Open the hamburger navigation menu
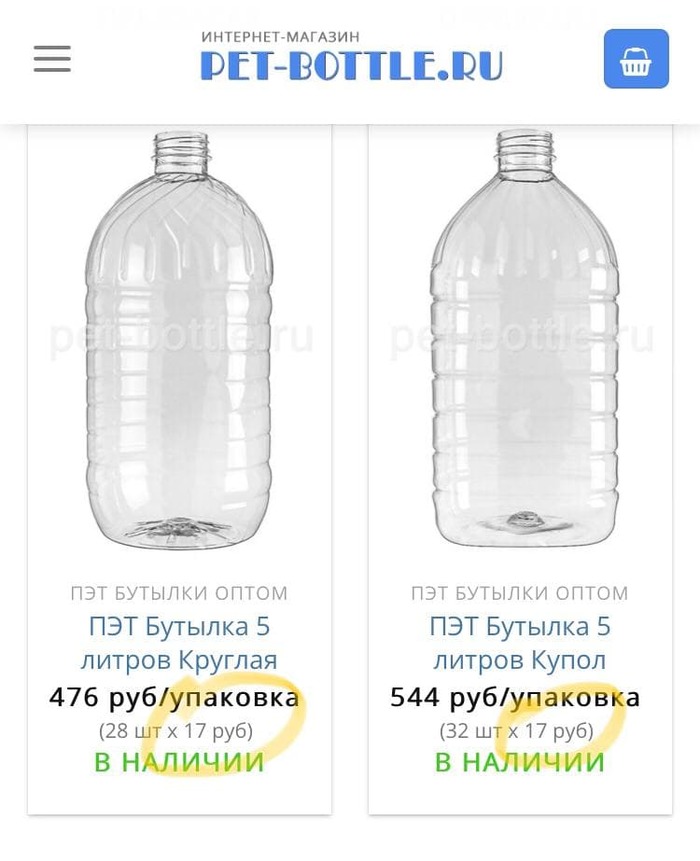700x861 pixels. tap(52, 59)
